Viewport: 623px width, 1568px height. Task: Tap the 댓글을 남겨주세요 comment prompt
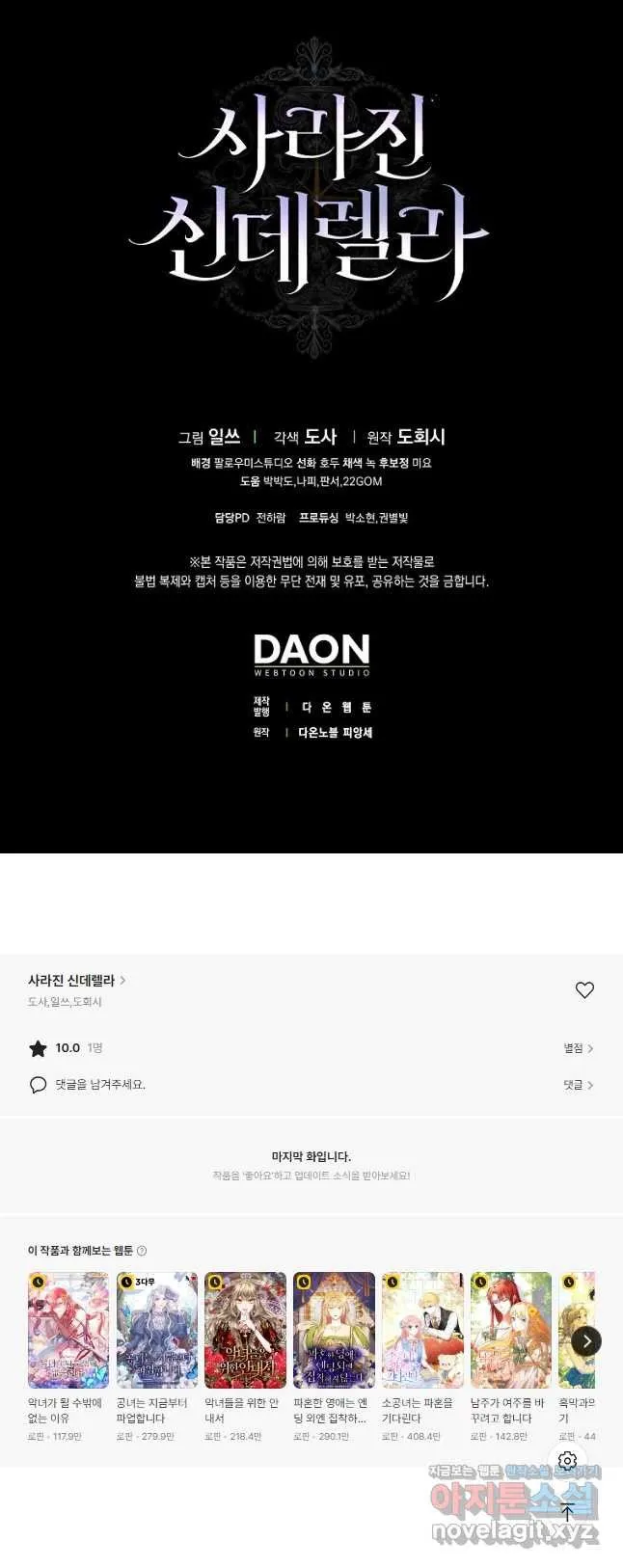[x=100, y=1085]
